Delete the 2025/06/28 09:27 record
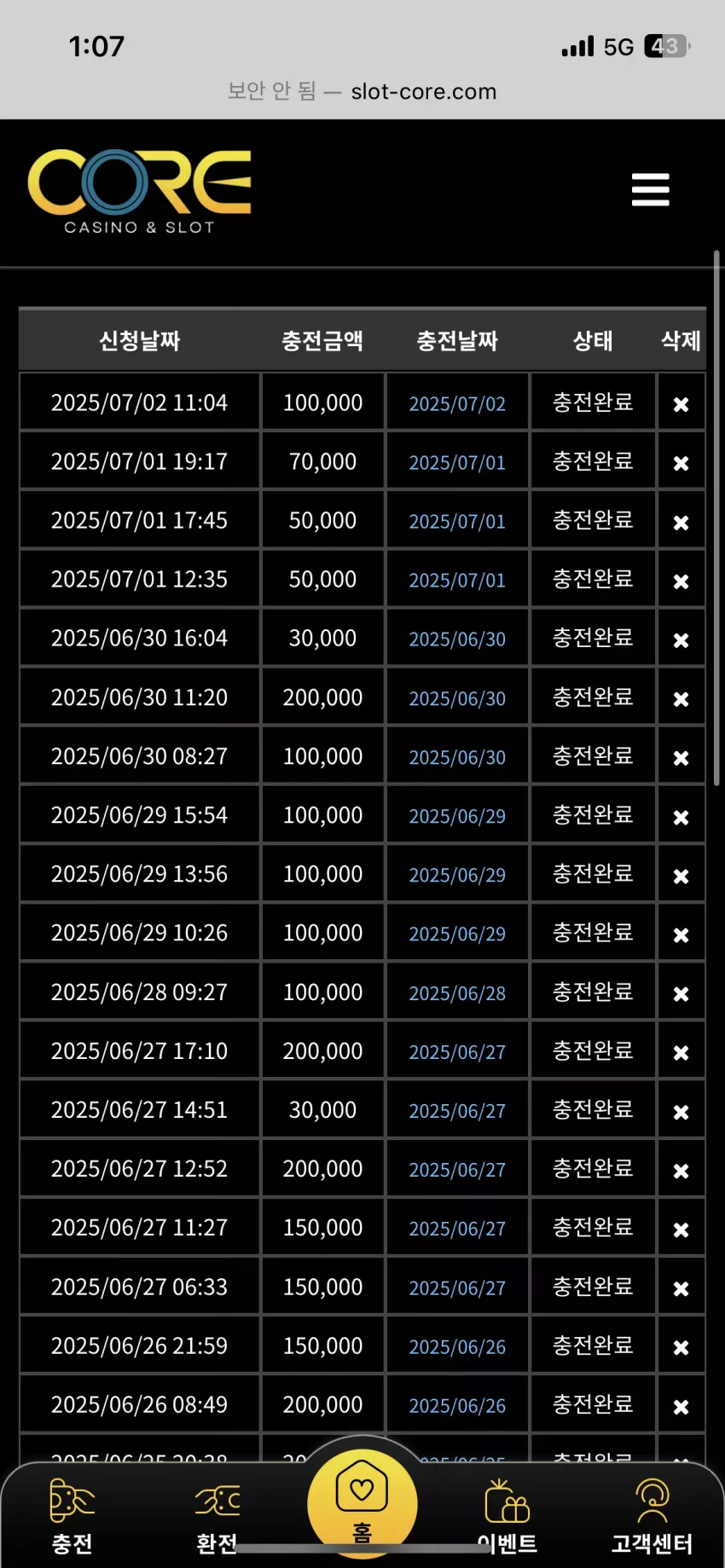The height and width of the screenshot is (1568, 725). [x=681, y=994]
